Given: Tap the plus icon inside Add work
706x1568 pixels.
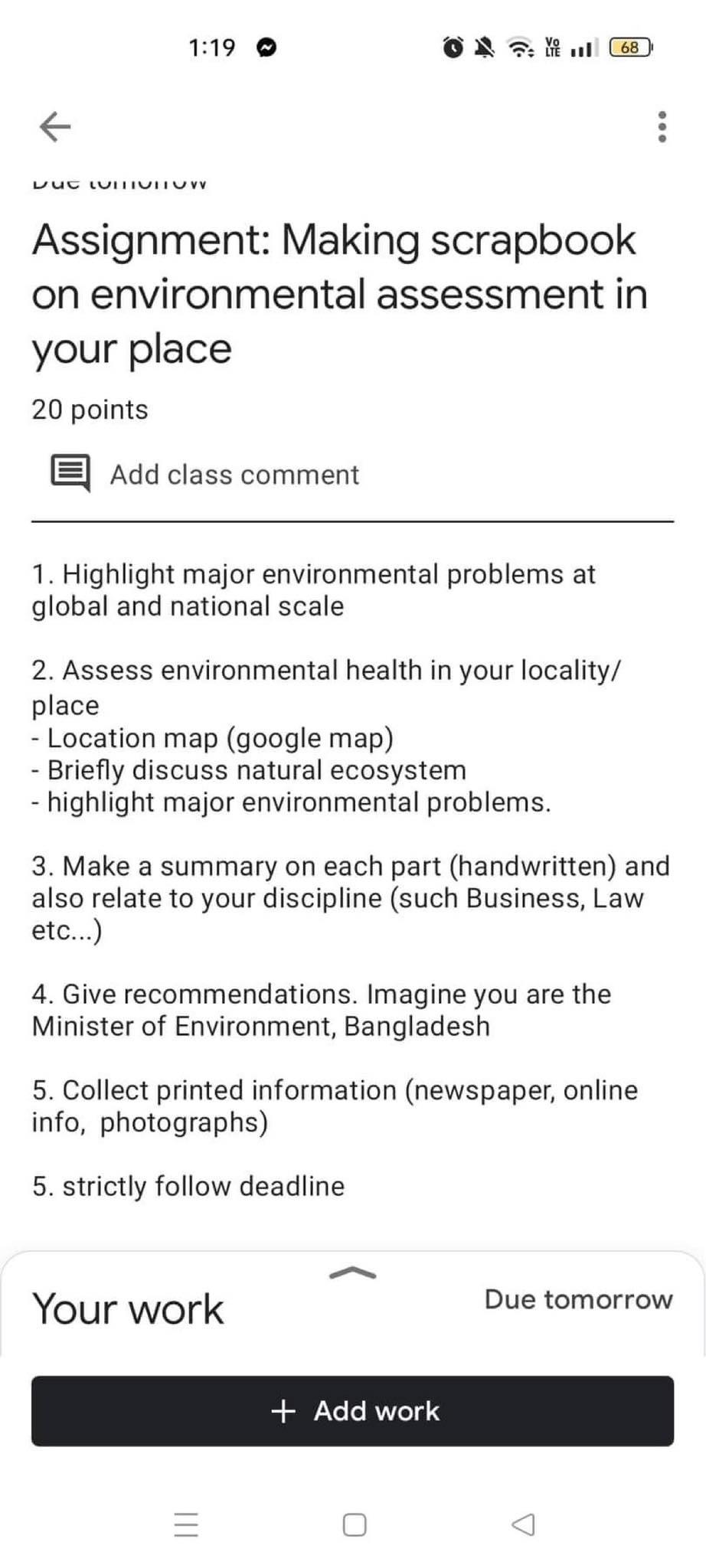Looking at the screenshot, I should coord(284,1411).
